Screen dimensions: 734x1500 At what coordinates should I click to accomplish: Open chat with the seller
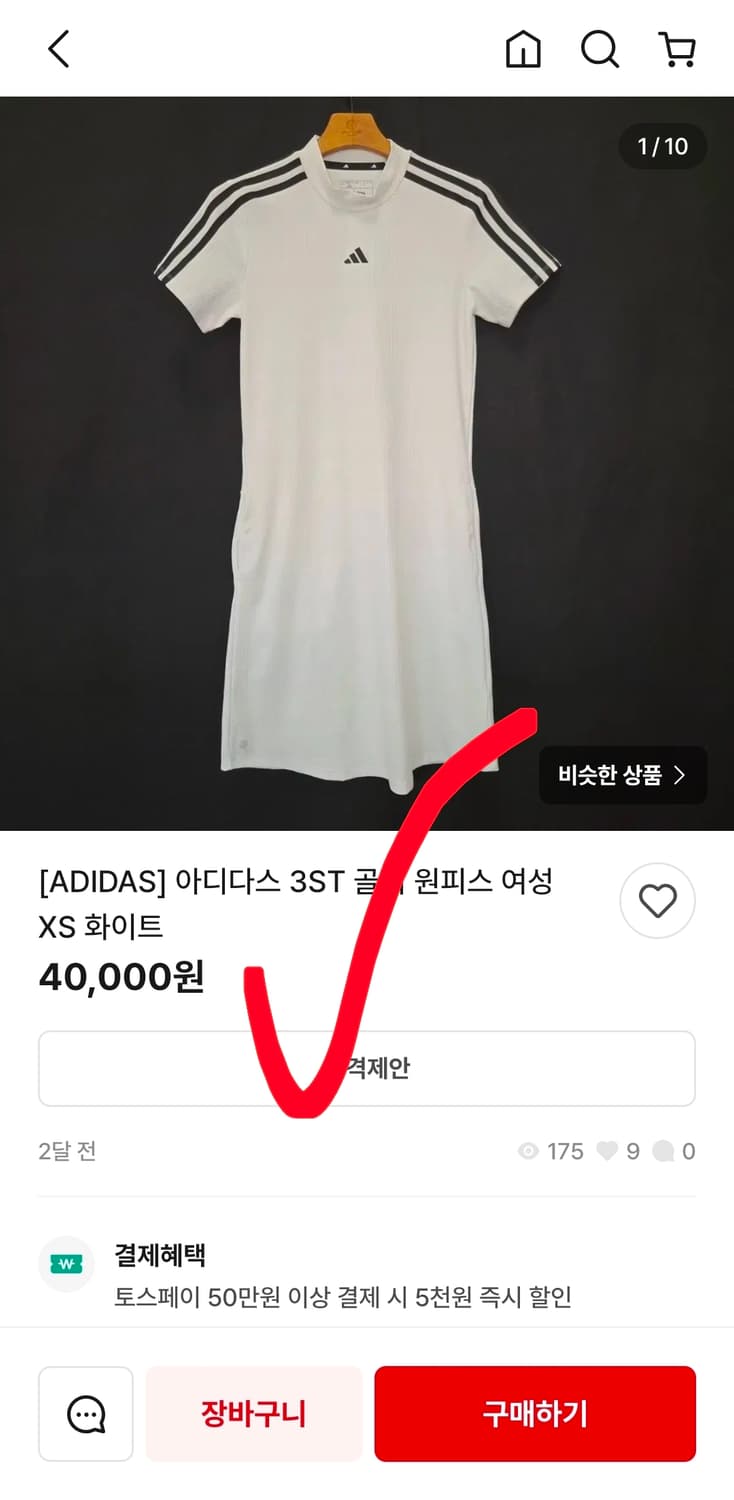[x=85, y=1413]
